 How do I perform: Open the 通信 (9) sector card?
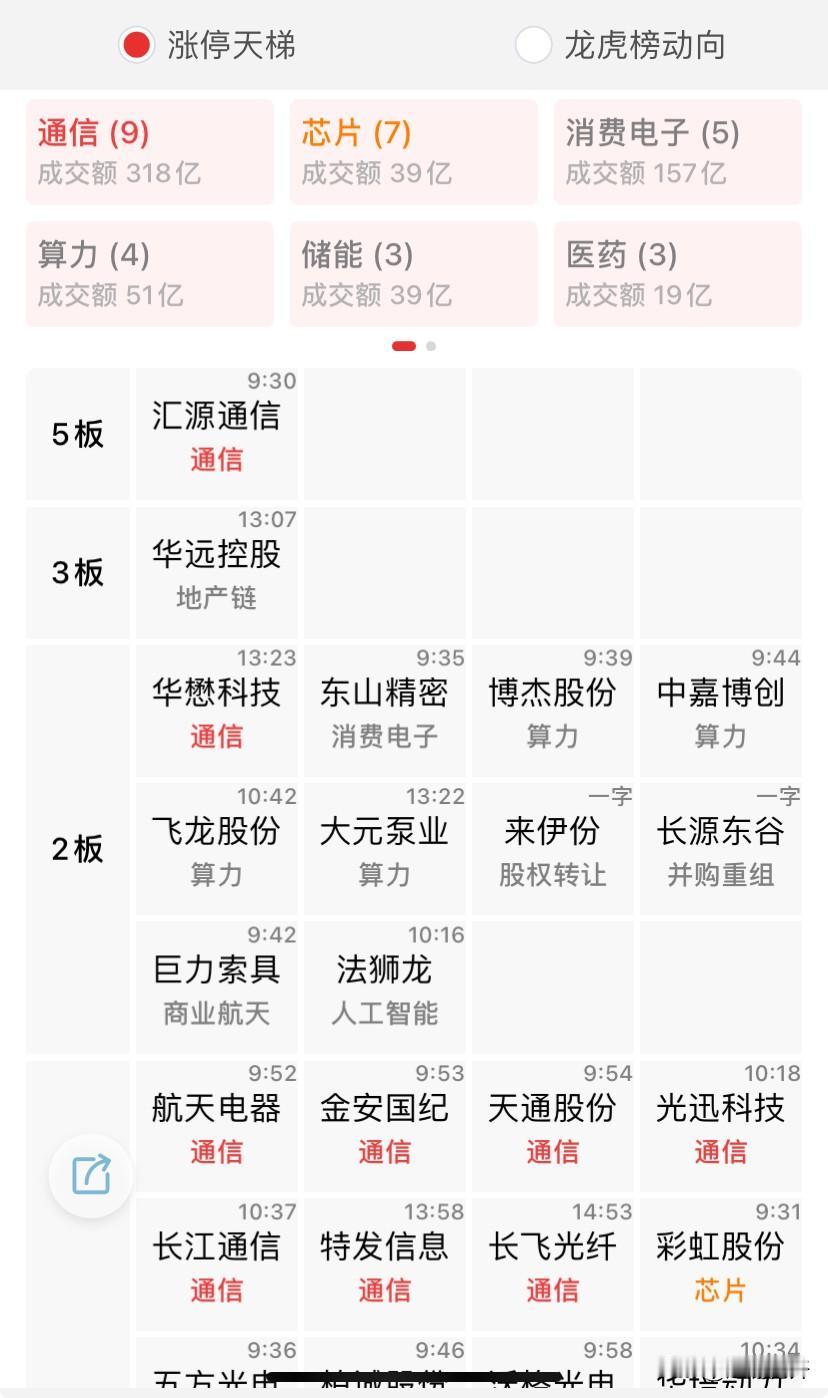(x=148, y=152)
